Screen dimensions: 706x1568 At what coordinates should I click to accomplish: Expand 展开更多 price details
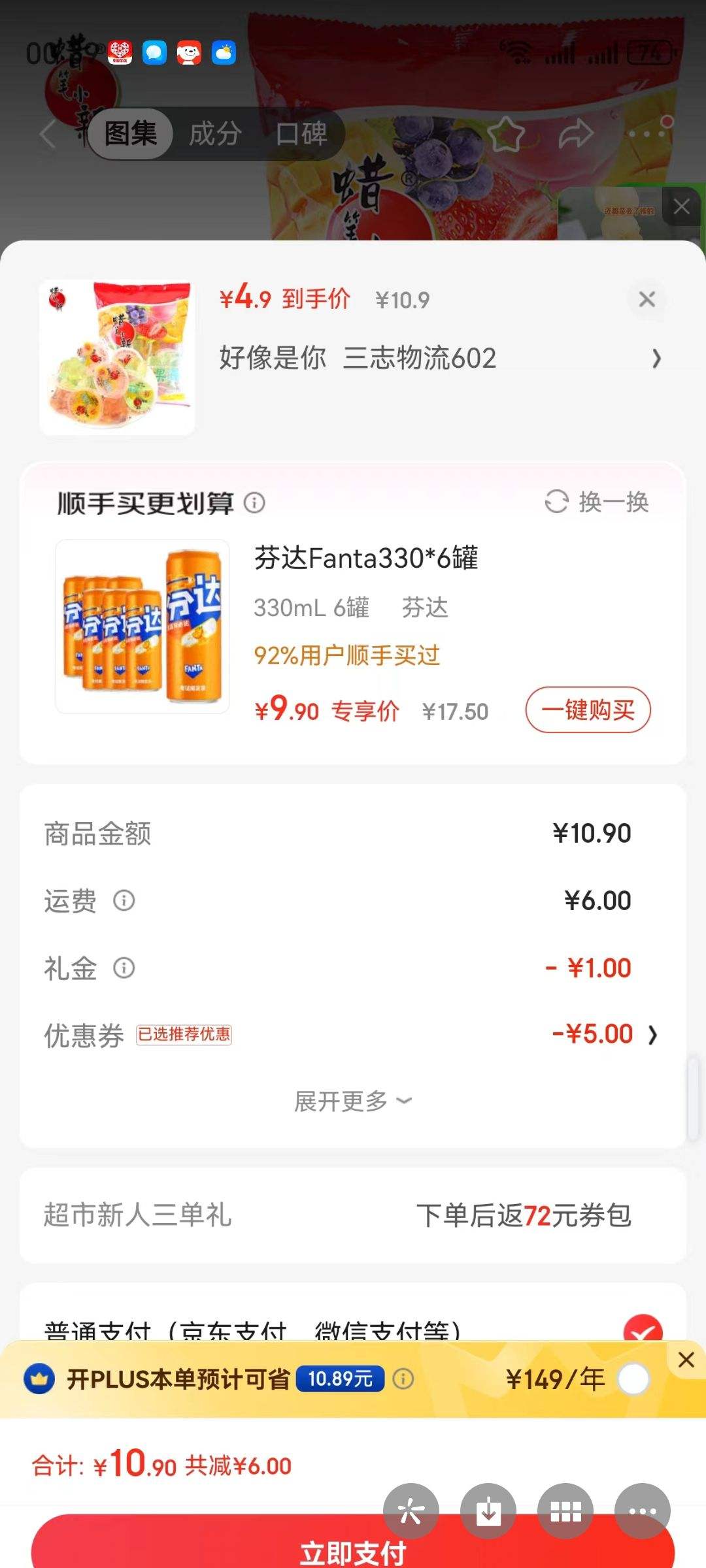point(353,1102)
